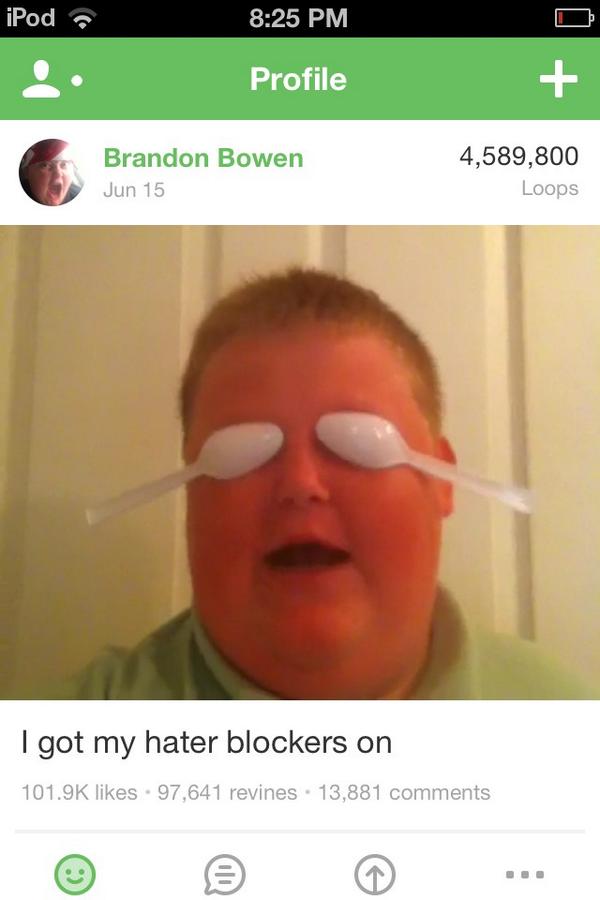The height and width of the screenshot is (900, 600).
Task: Open Brandon Bowen's profile name
Action: [203, 157]
